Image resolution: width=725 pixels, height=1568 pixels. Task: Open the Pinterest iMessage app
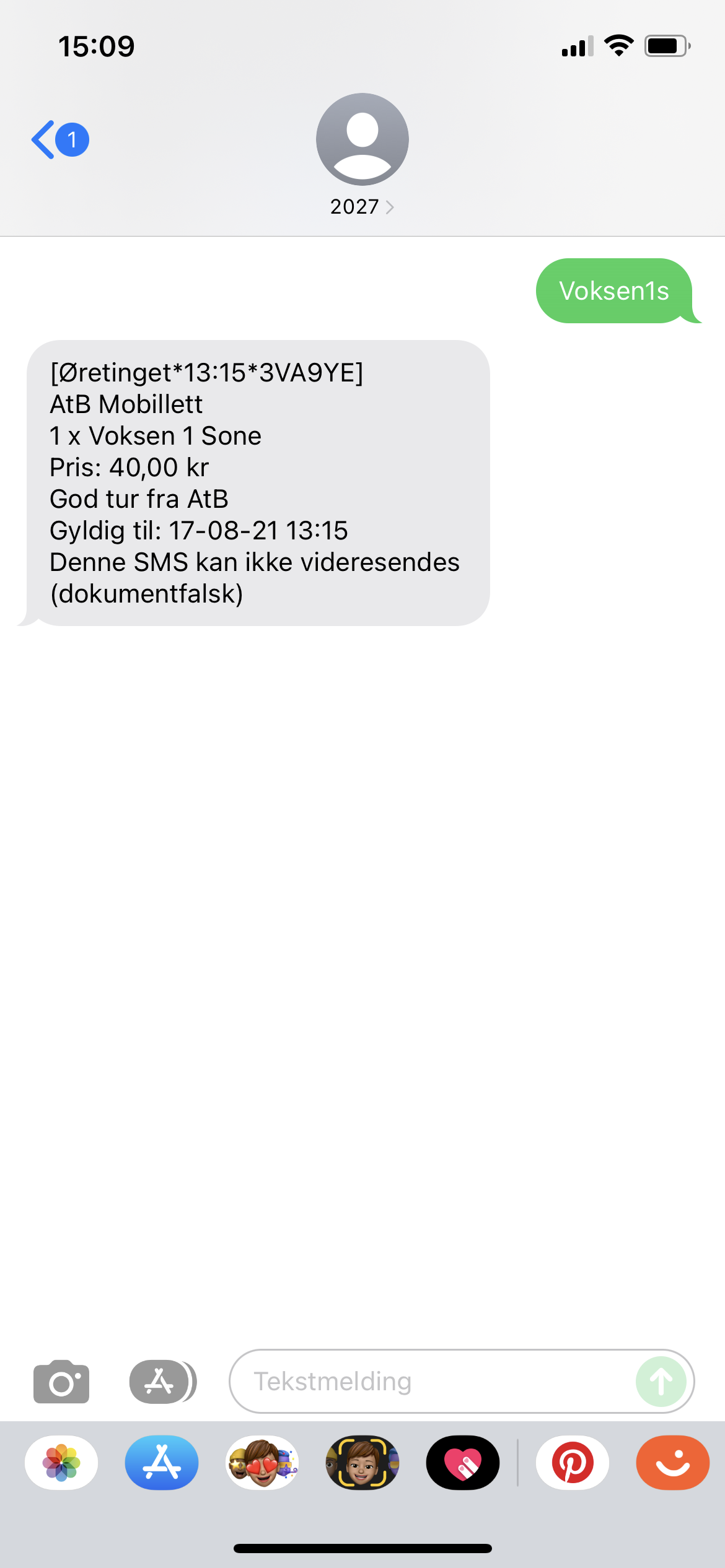[x=572, y=1463]
